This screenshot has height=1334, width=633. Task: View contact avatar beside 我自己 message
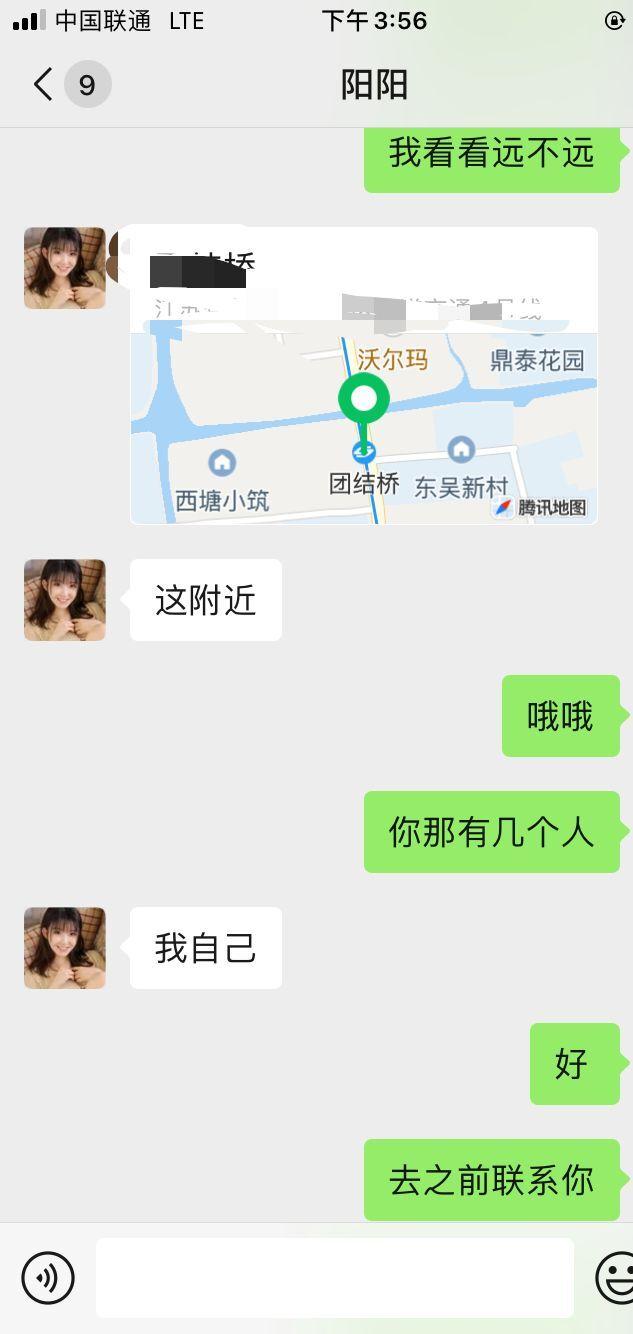(65, 948)
